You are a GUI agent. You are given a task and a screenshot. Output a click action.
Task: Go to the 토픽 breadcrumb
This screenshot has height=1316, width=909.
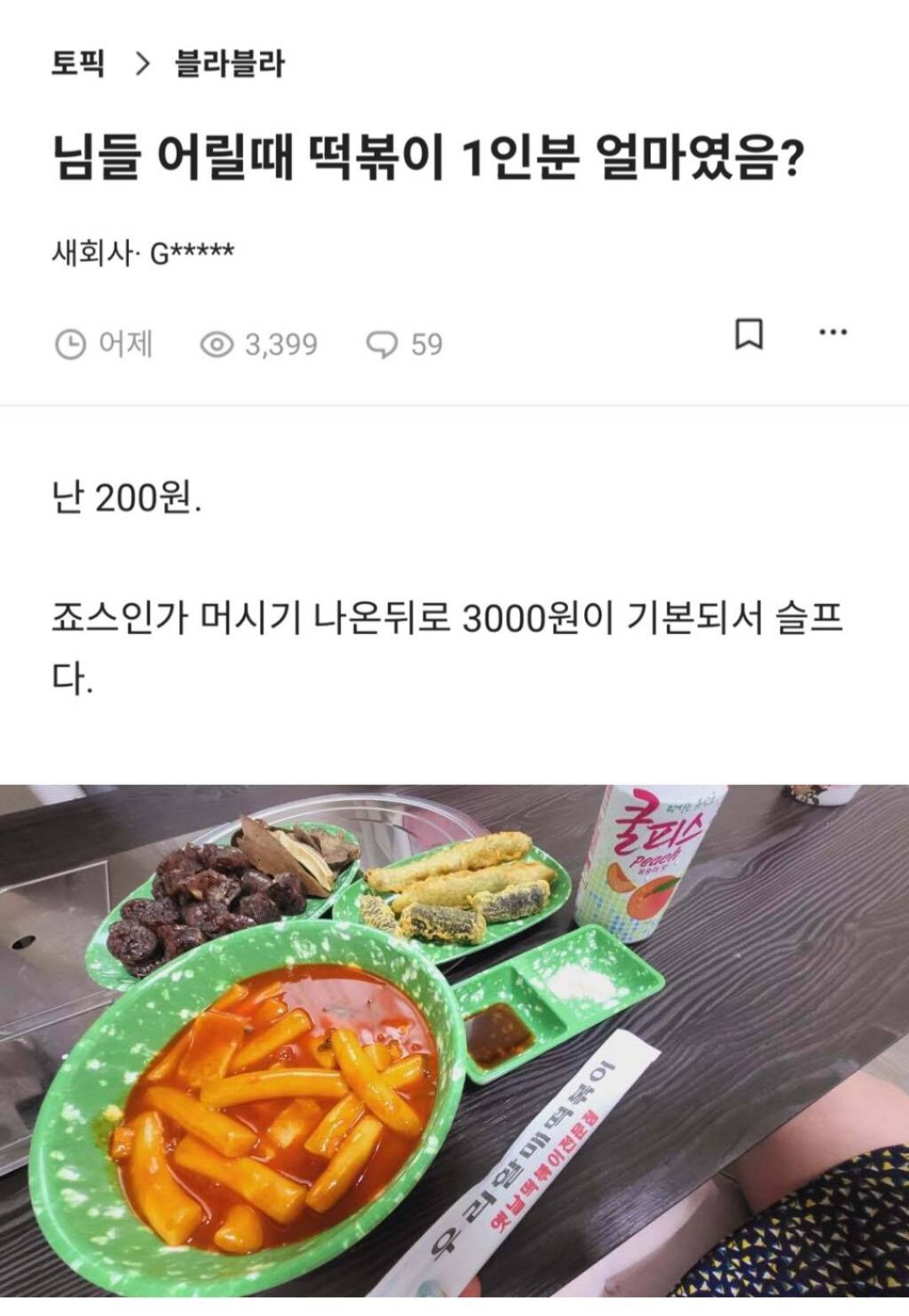pos(78,64)
